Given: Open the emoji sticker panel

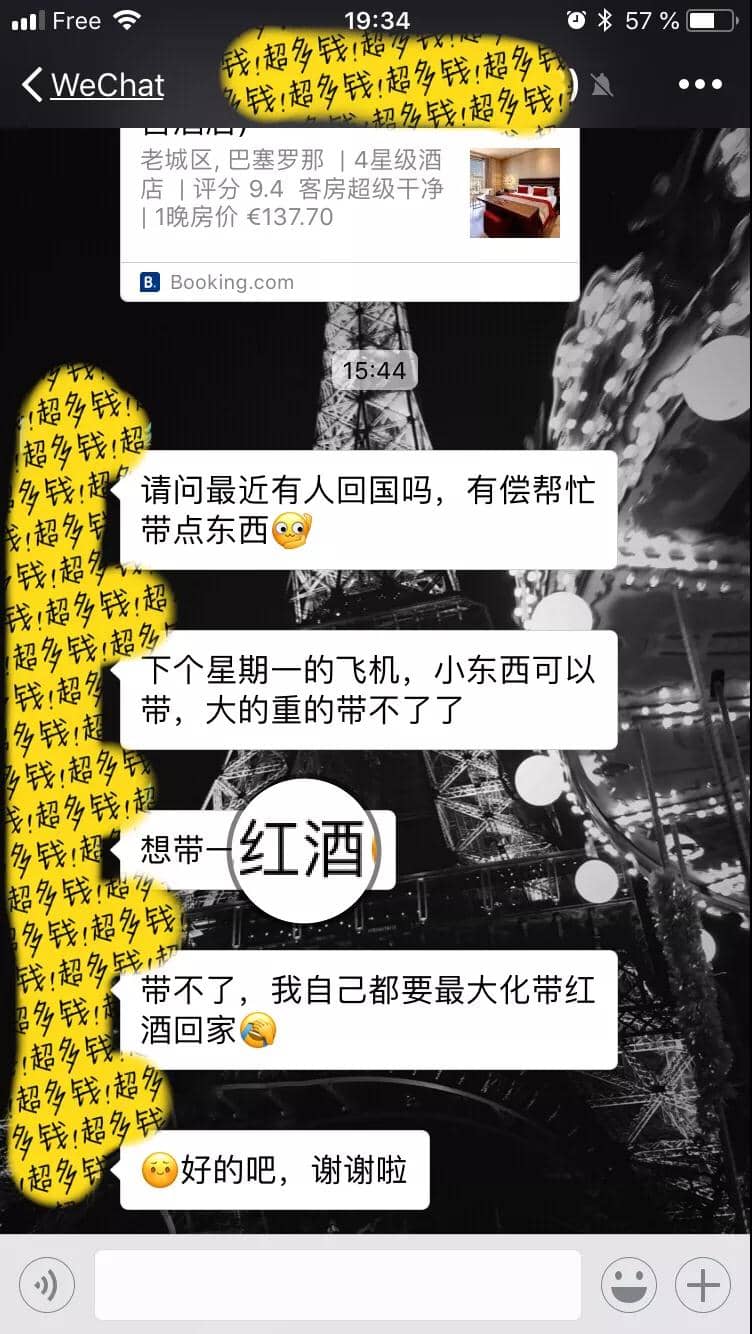Looking at the screenshot, I should click(x=628, y=1285).
